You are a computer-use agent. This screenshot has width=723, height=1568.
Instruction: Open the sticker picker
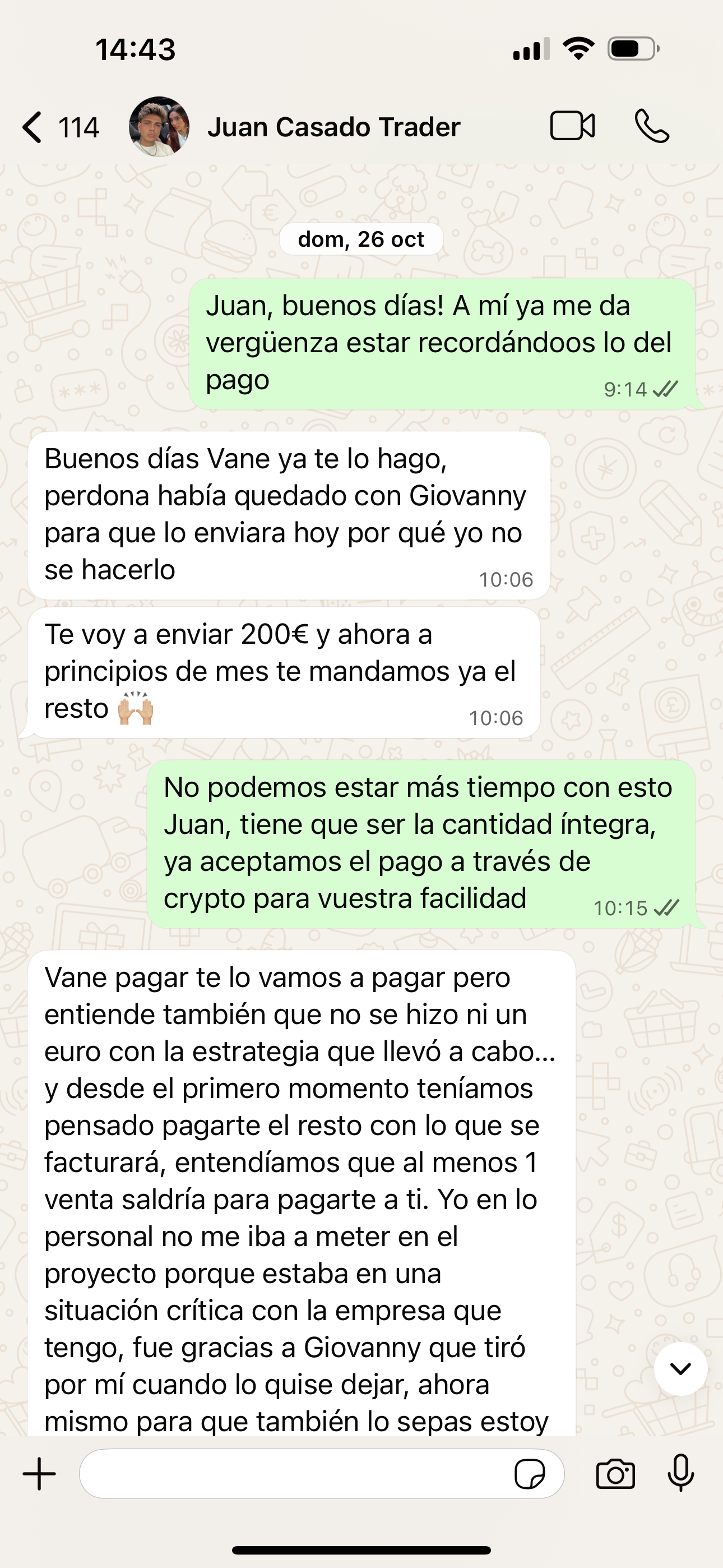point(530,1474)
